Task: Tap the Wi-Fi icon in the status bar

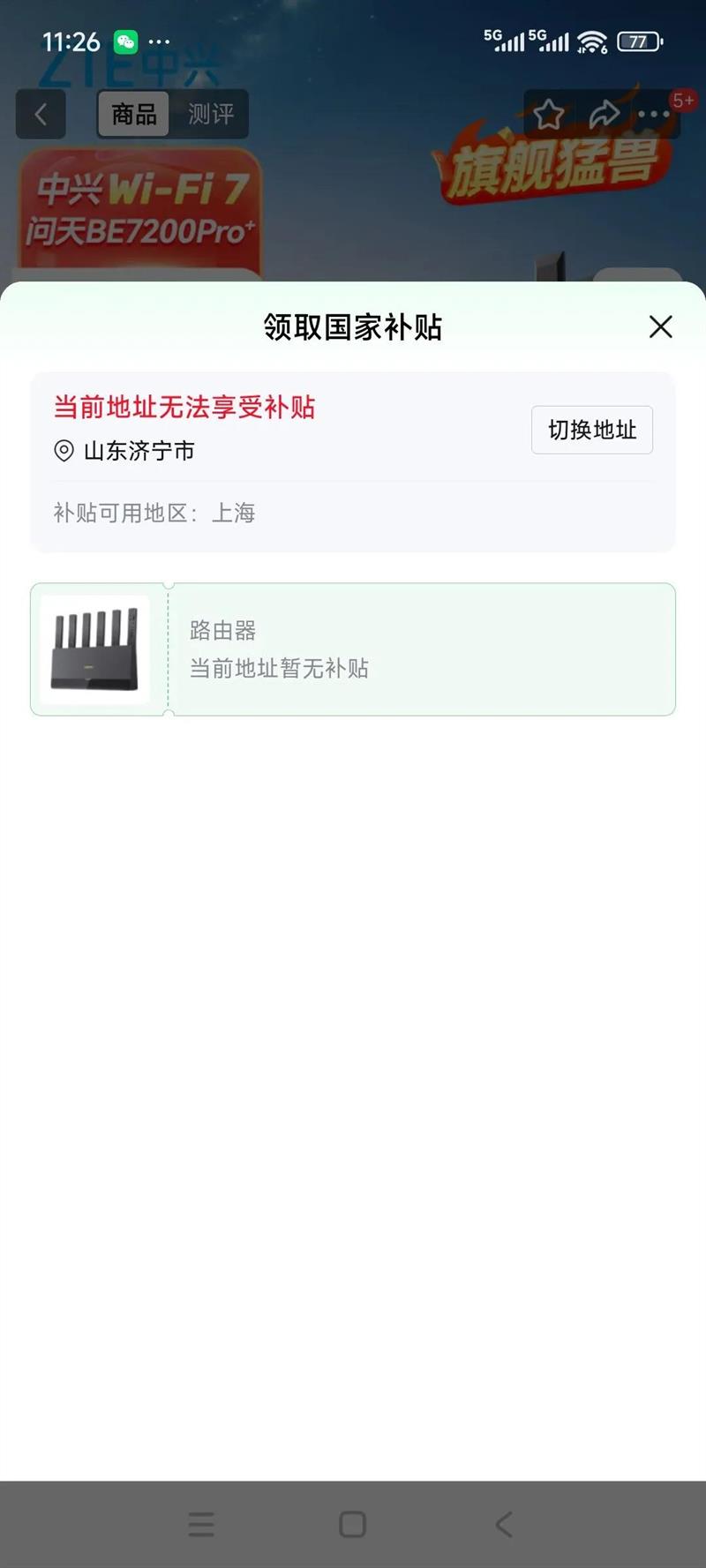Action: point(594,40)
